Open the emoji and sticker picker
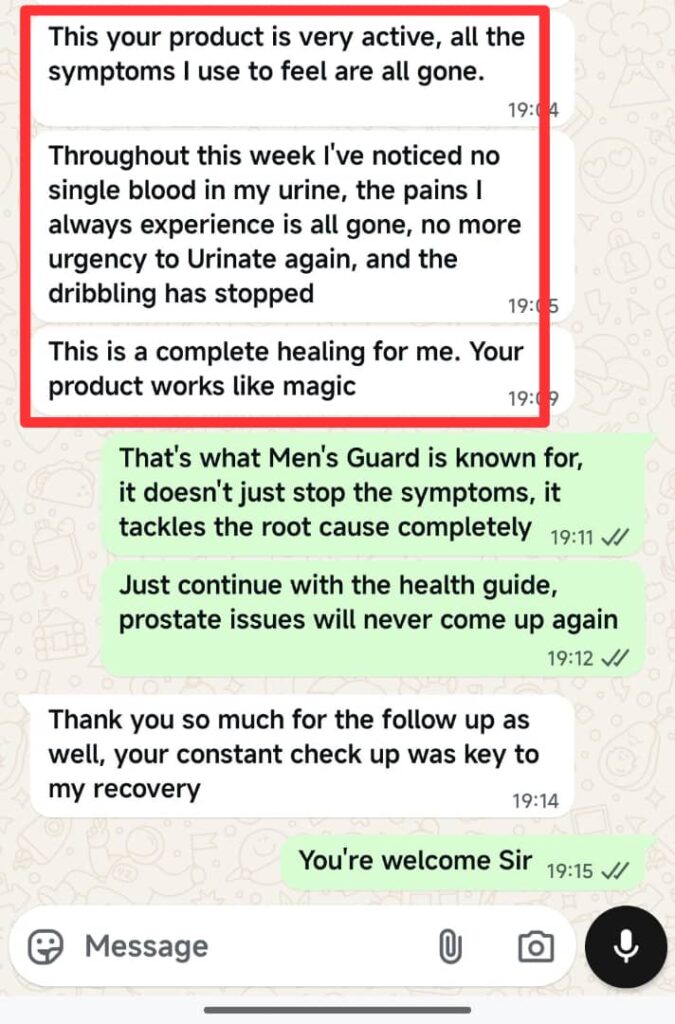This screenshot has width=675, height=1024. [45, 946]
